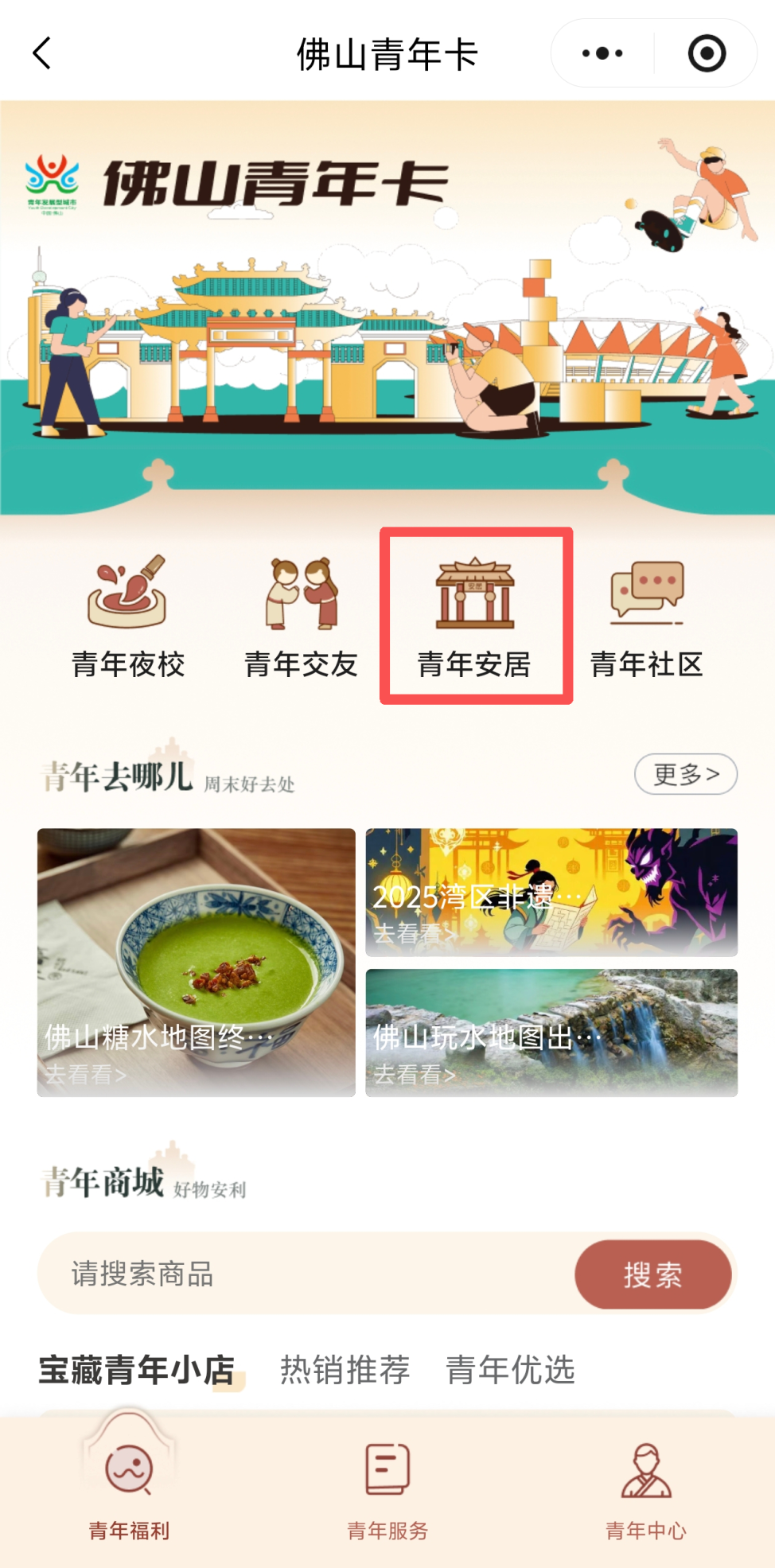The image size is (775, 1568).
Task: Tap 更多 in 青年去哪儿 section
Action: pos(685,773)
